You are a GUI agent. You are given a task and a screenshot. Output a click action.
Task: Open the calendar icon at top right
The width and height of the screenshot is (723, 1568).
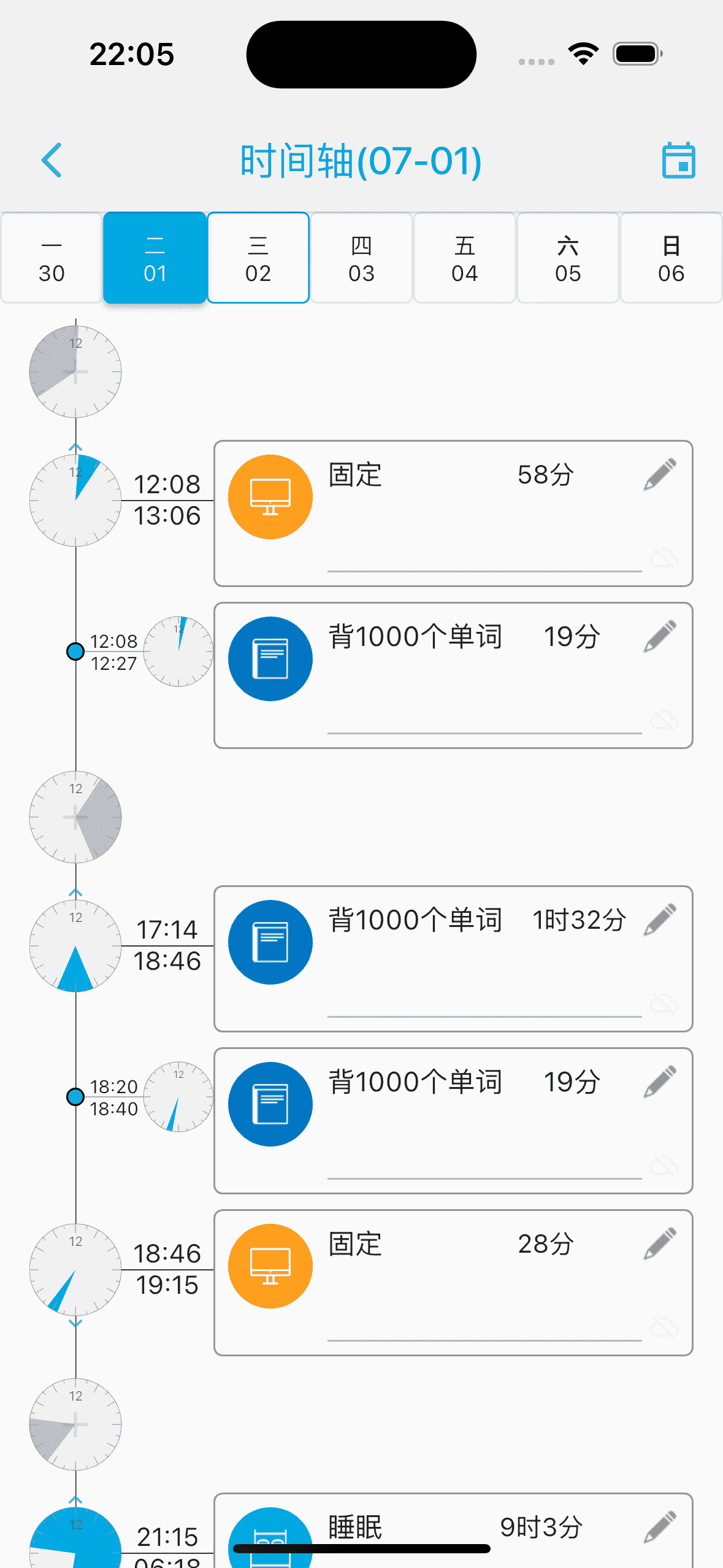coord(679,161)
